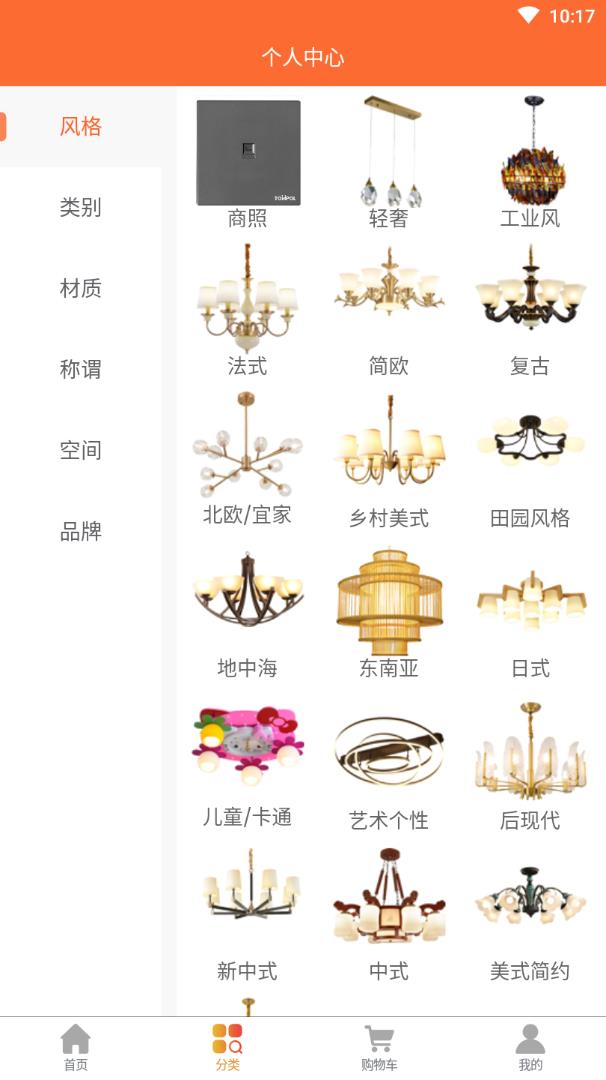Switch to 称谓 in the sidebar
Image resolution: width=606 pixels, height=1080 pixels.
[80, 369]
